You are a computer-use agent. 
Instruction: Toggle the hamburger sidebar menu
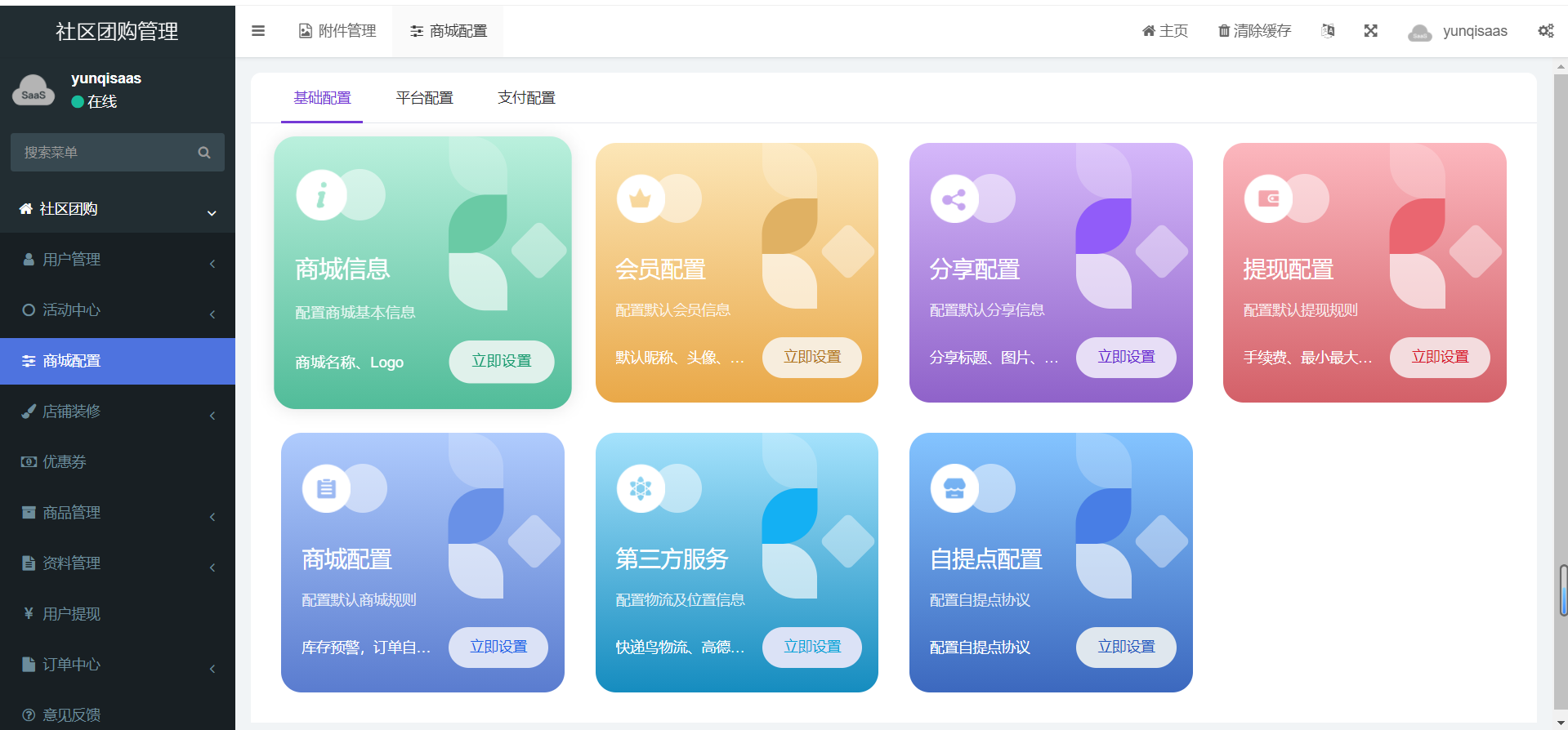258,31
